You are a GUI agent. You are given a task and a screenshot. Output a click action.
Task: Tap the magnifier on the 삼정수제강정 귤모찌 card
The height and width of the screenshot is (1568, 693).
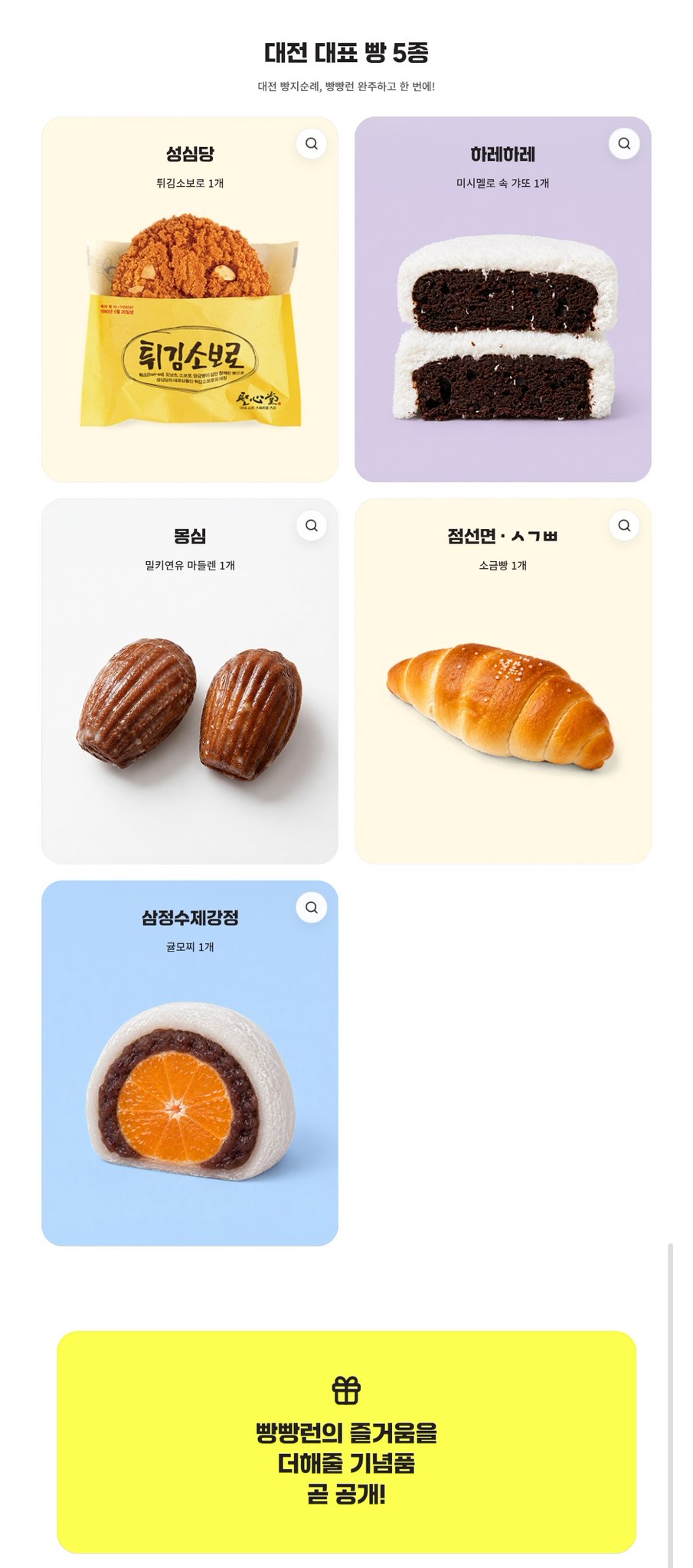coord(312,907)
